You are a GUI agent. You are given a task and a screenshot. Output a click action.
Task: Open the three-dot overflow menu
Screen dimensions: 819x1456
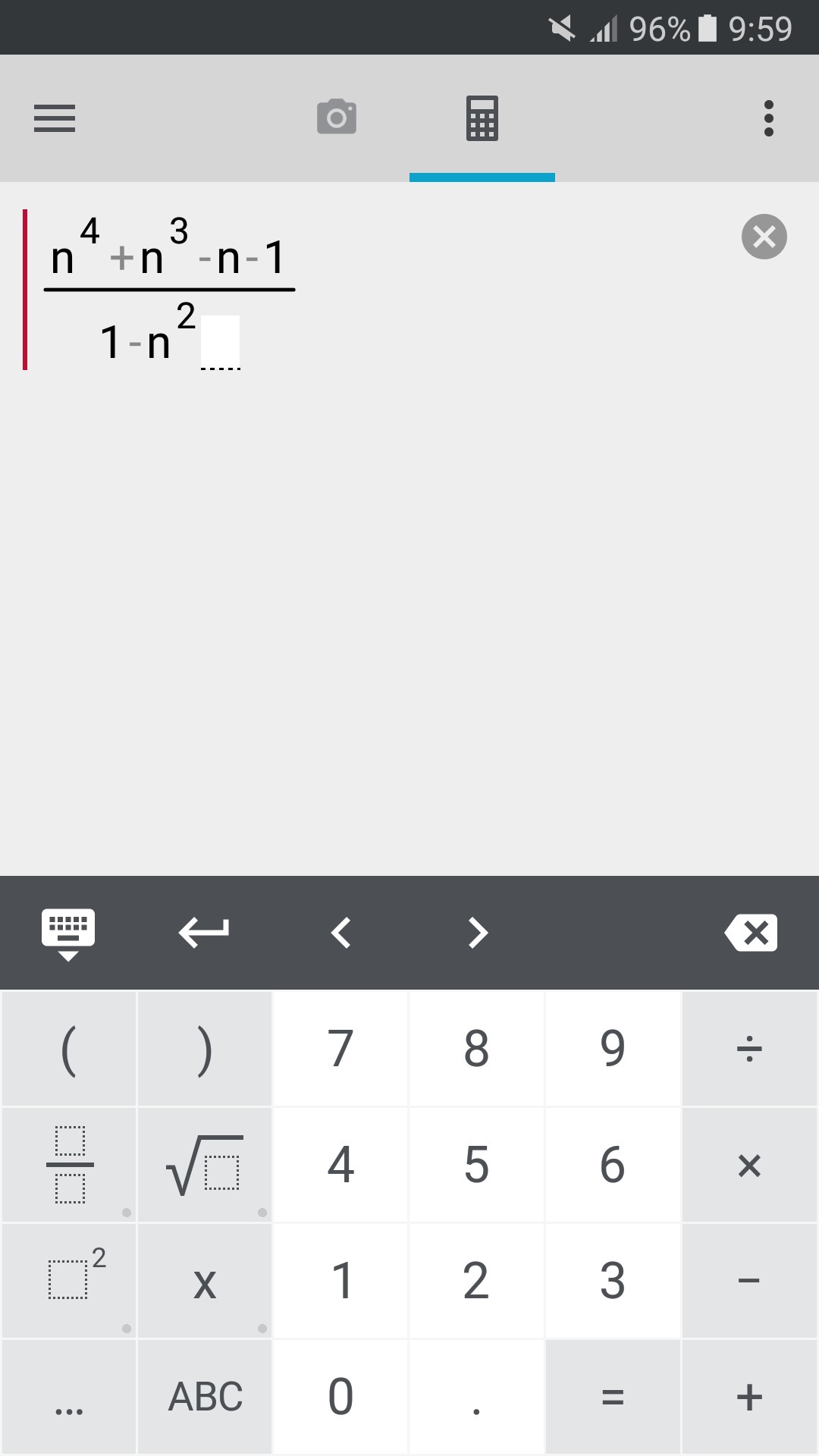pyautogui.click(x=769, y=118)
